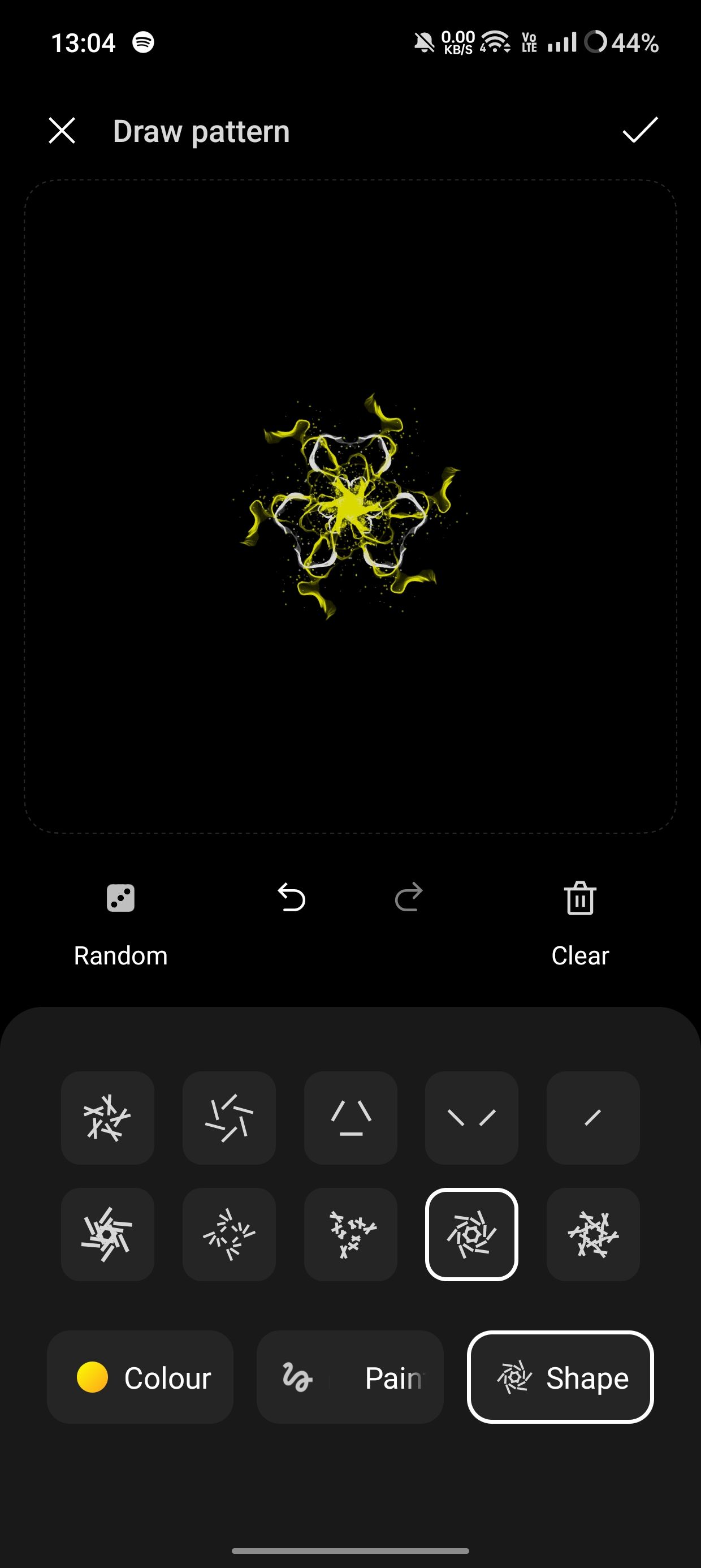
Task: Open the Colour options
Action: tap(140, 1377)
